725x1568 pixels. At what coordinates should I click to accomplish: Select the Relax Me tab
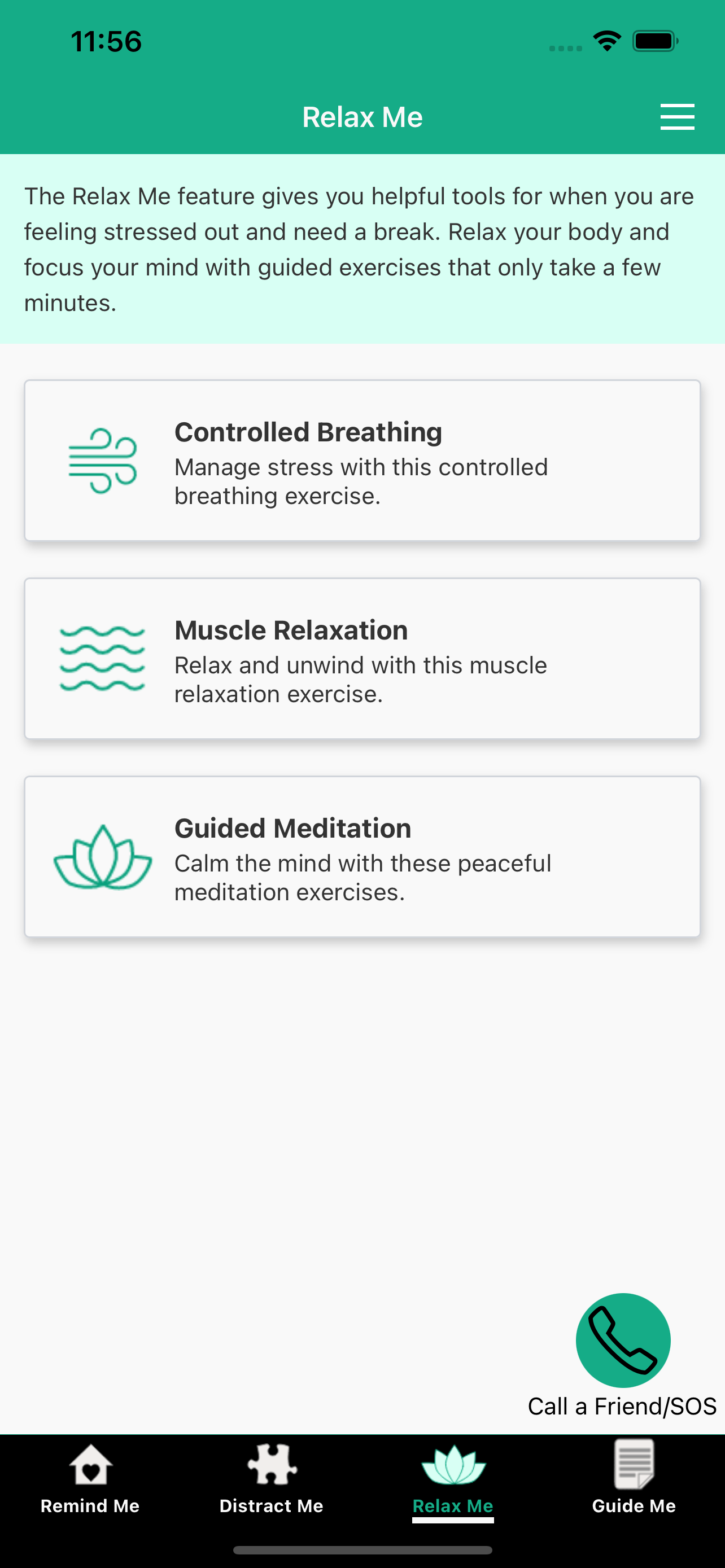(453, 1481)
